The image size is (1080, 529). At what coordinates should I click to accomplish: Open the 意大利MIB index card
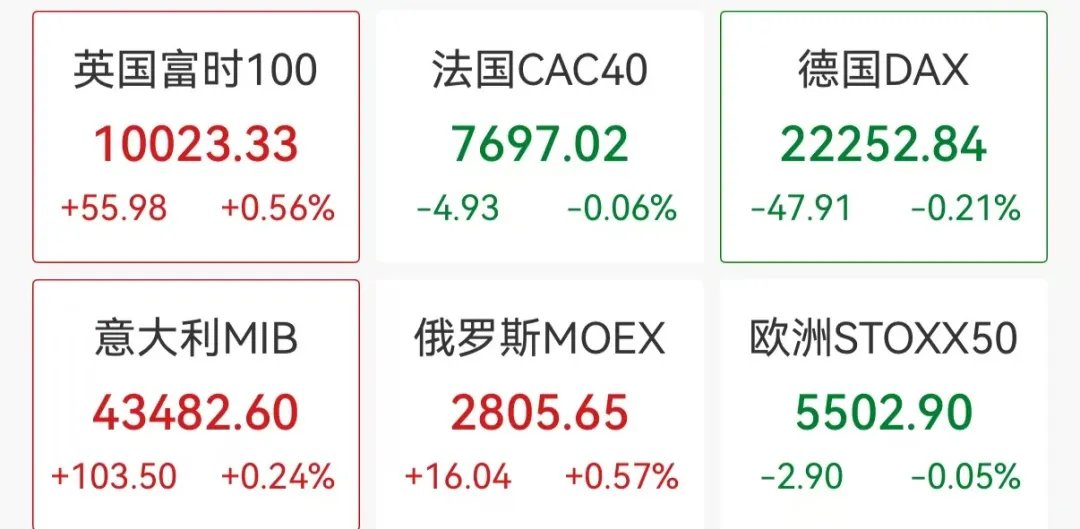pos(196,405)
